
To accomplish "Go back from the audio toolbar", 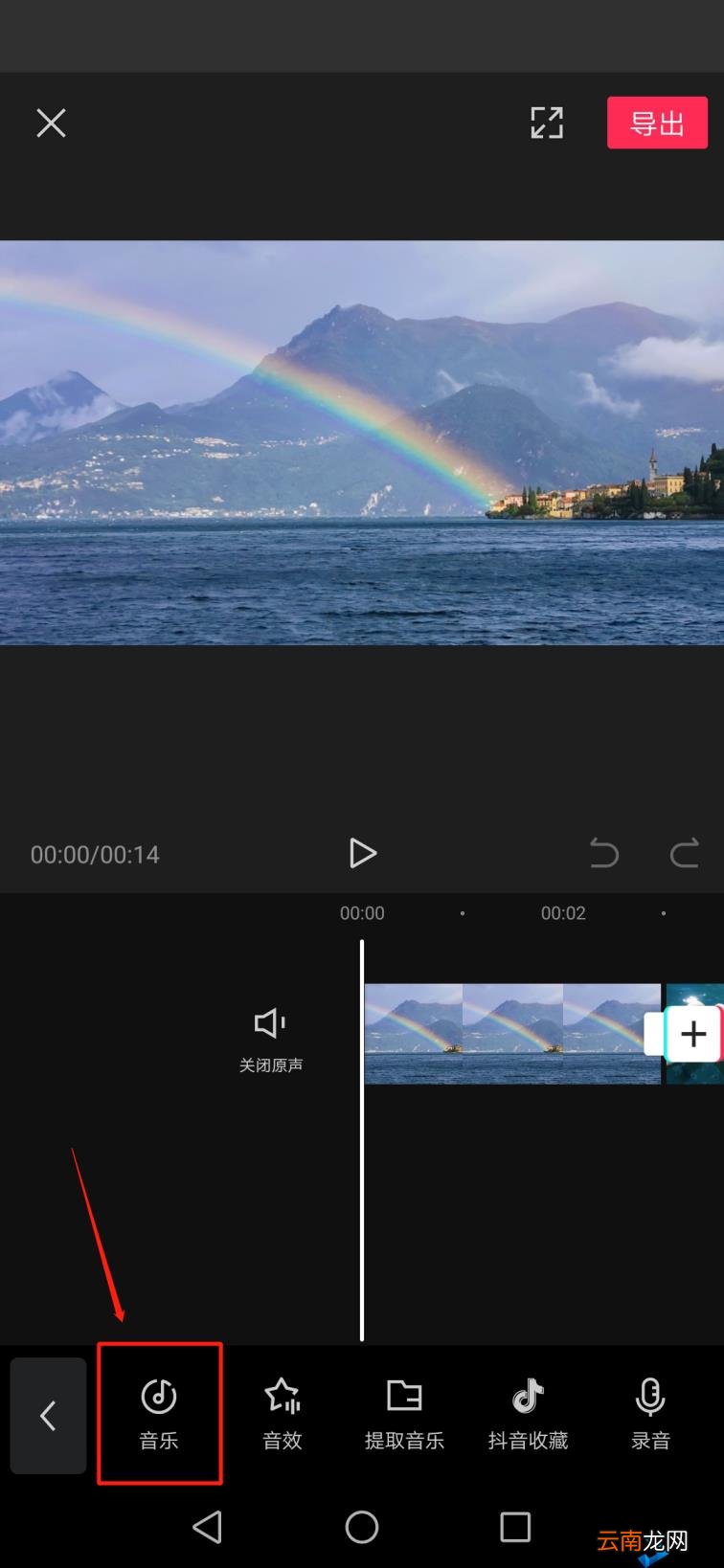I will coord(48,1415).
